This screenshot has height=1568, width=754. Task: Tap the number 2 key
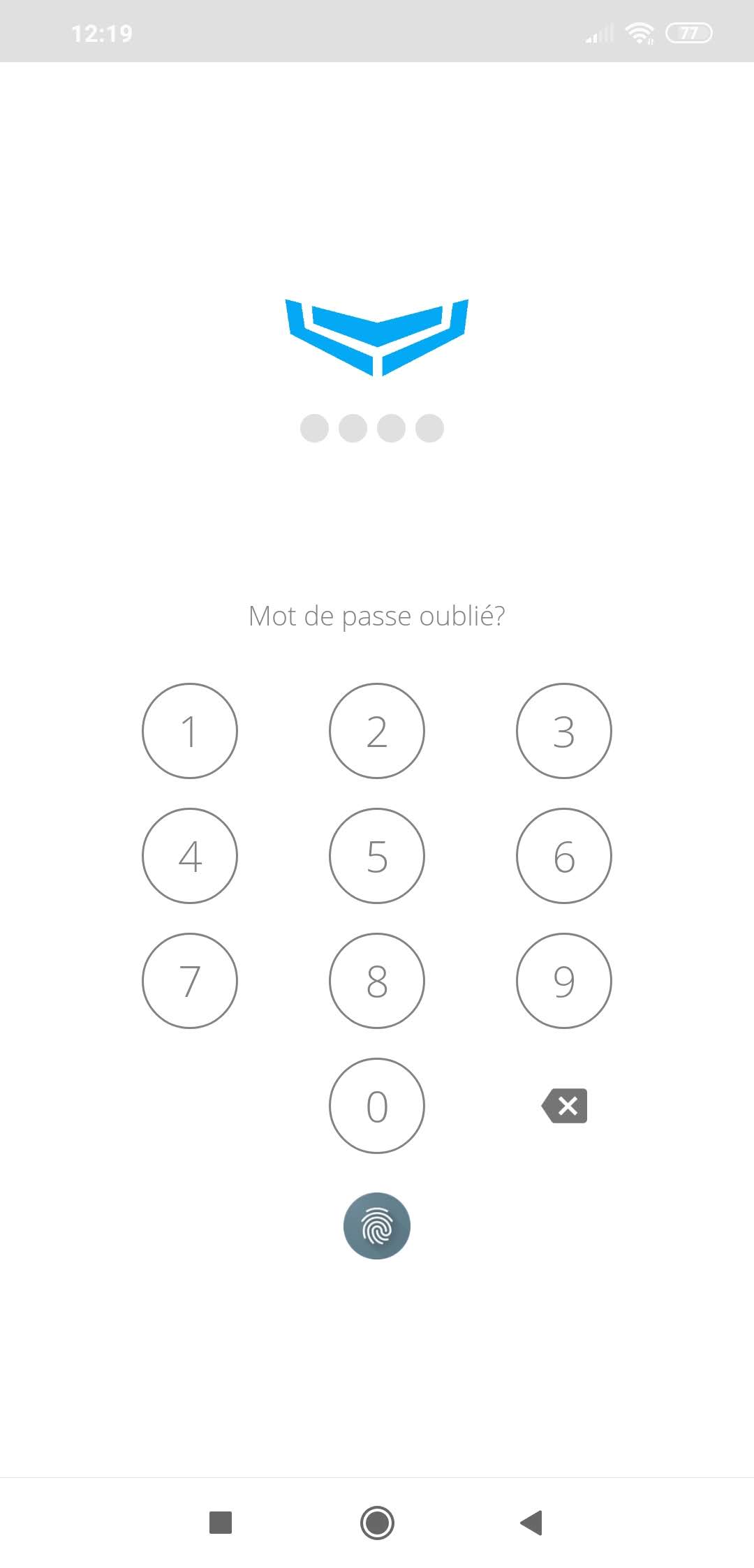click(x=377, y=730)
